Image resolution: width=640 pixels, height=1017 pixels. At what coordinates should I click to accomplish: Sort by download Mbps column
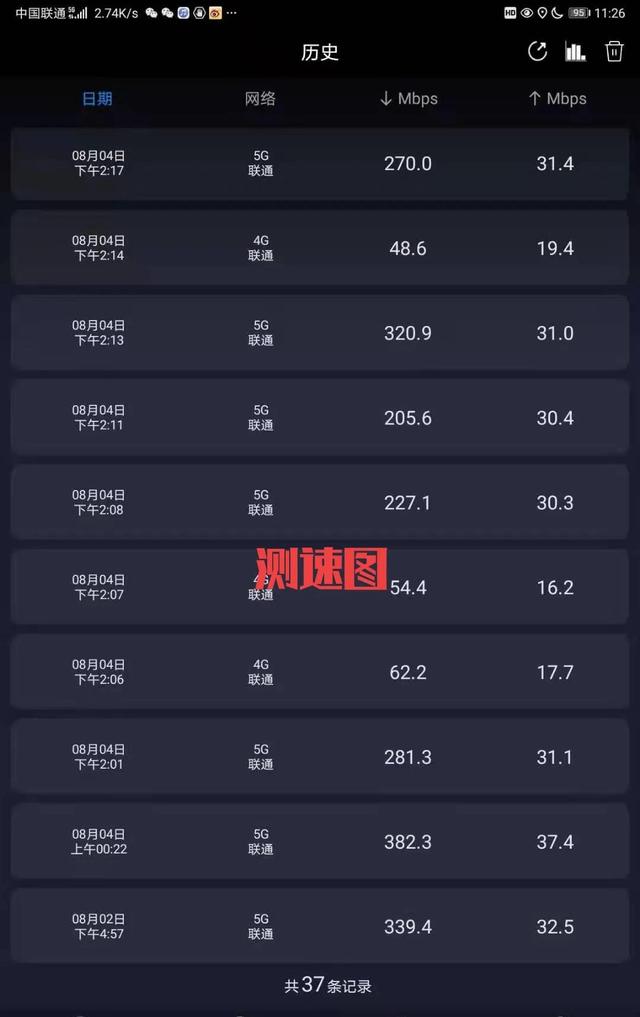408,99
